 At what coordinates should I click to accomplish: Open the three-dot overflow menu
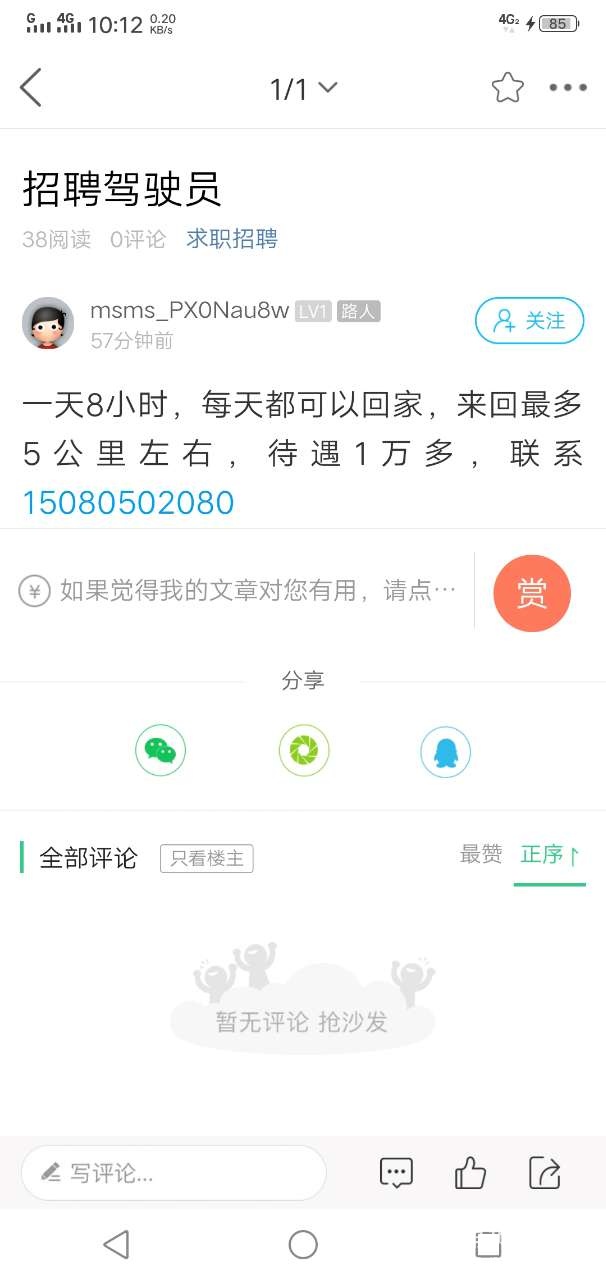pyautogui.click(x=567, y=88)
